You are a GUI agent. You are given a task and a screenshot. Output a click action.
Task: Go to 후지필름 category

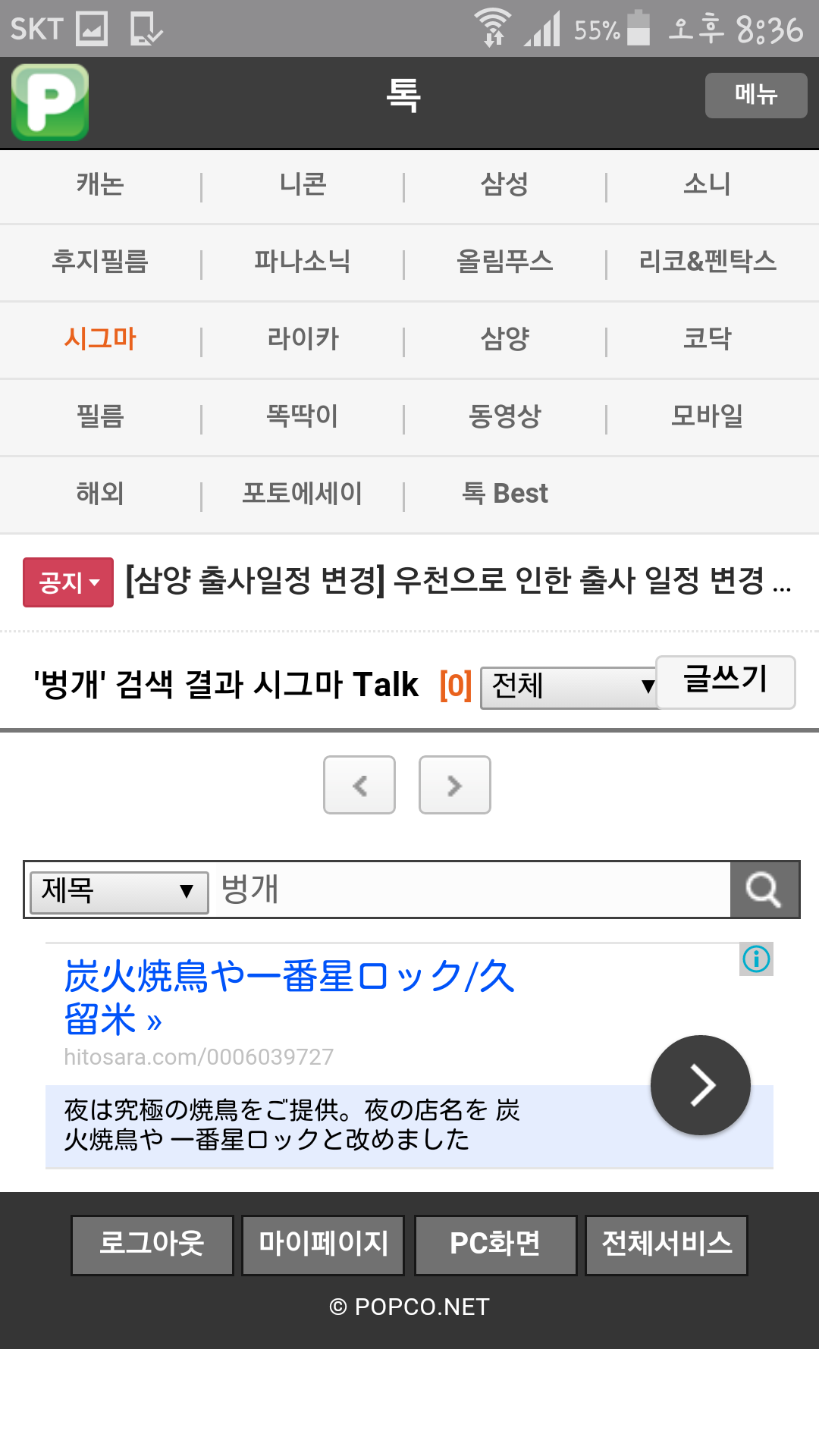100,262
